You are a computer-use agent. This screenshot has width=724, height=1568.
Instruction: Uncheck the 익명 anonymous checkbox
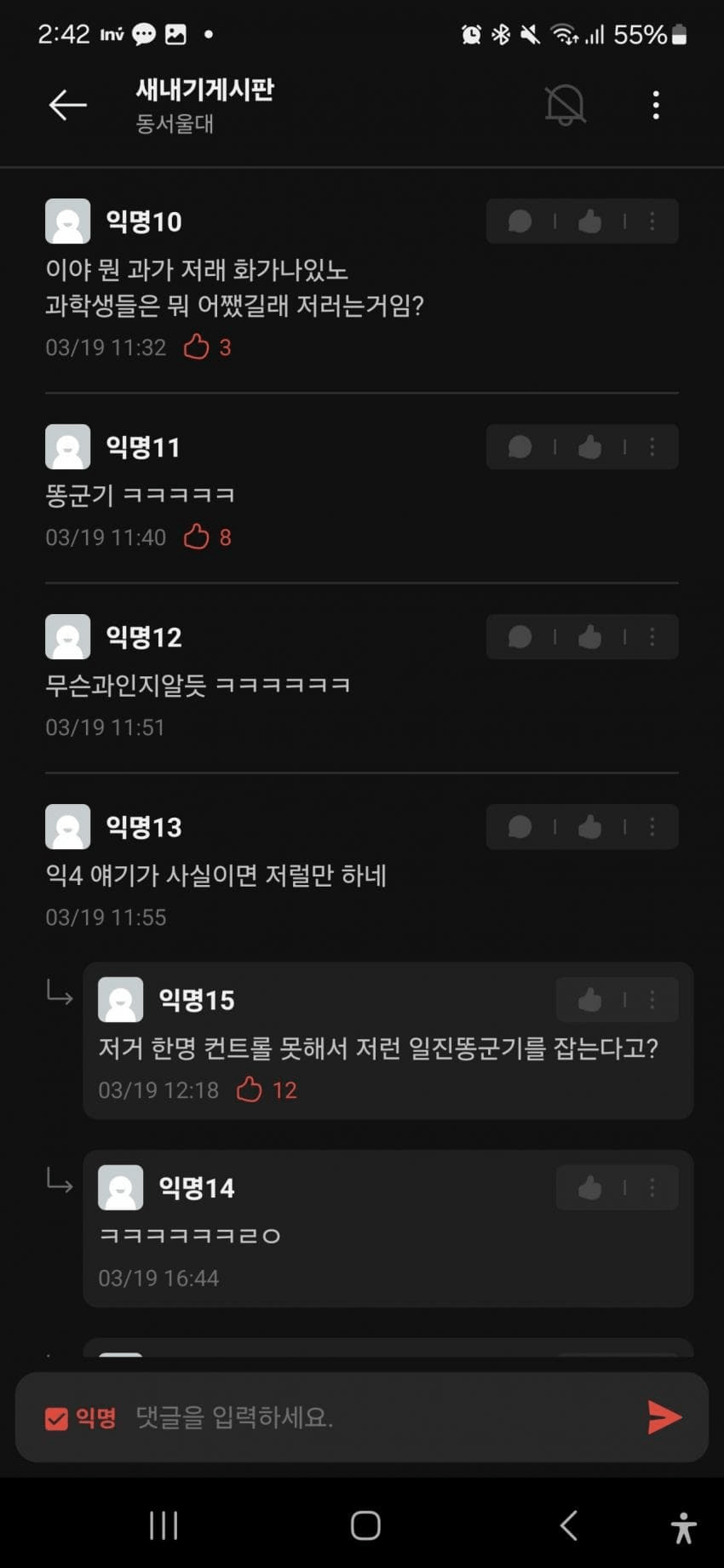pyautogui.click(x=56, y=1418)
